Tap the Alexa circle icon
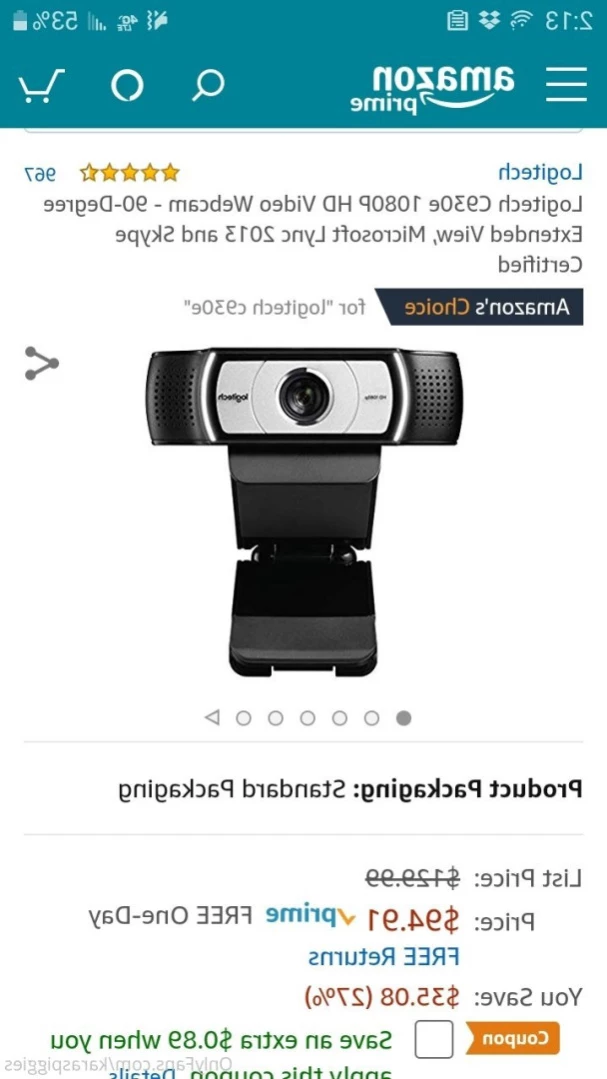Image resolution: width=607 pixels, height=1079 pixels. point(127,85)
